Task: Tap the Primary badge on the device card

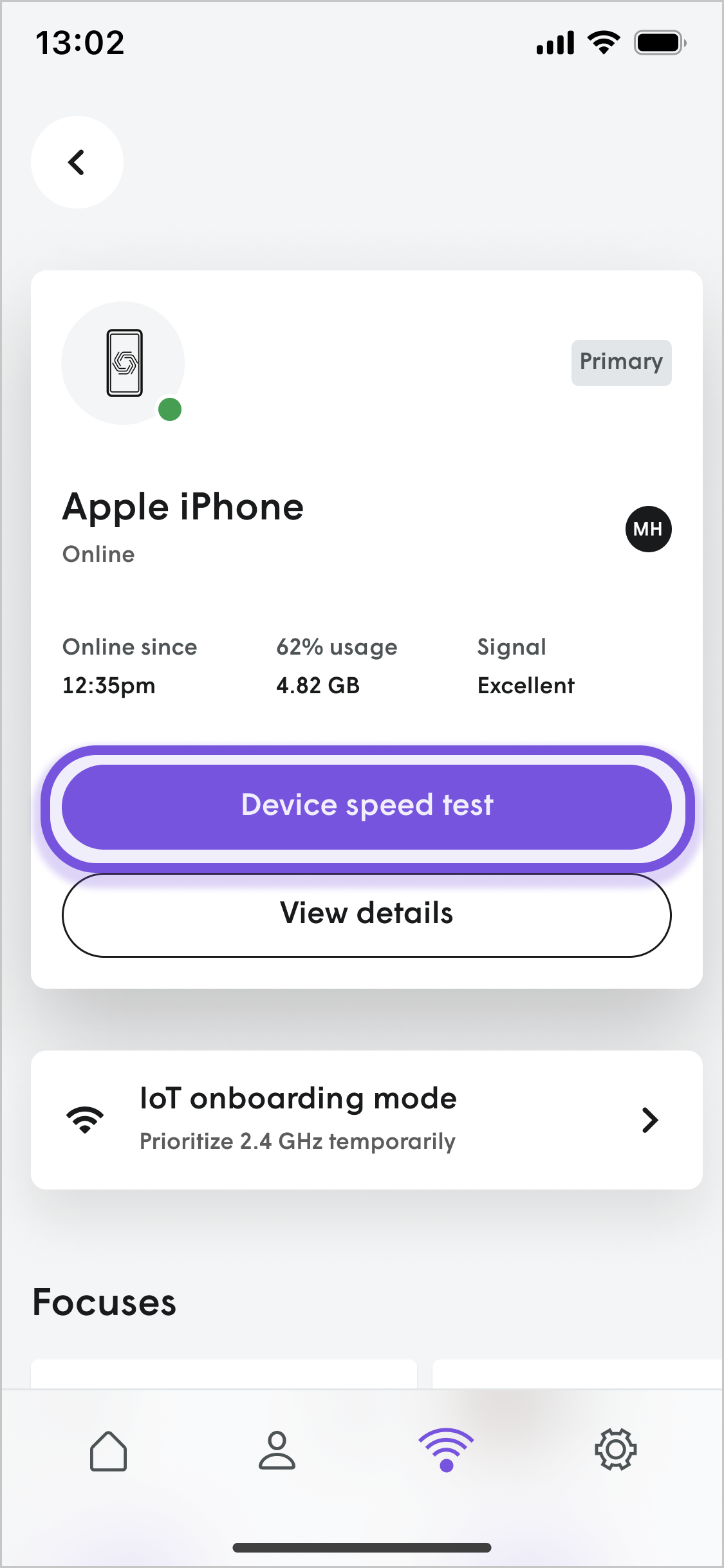Action: [x=620, y=362]
